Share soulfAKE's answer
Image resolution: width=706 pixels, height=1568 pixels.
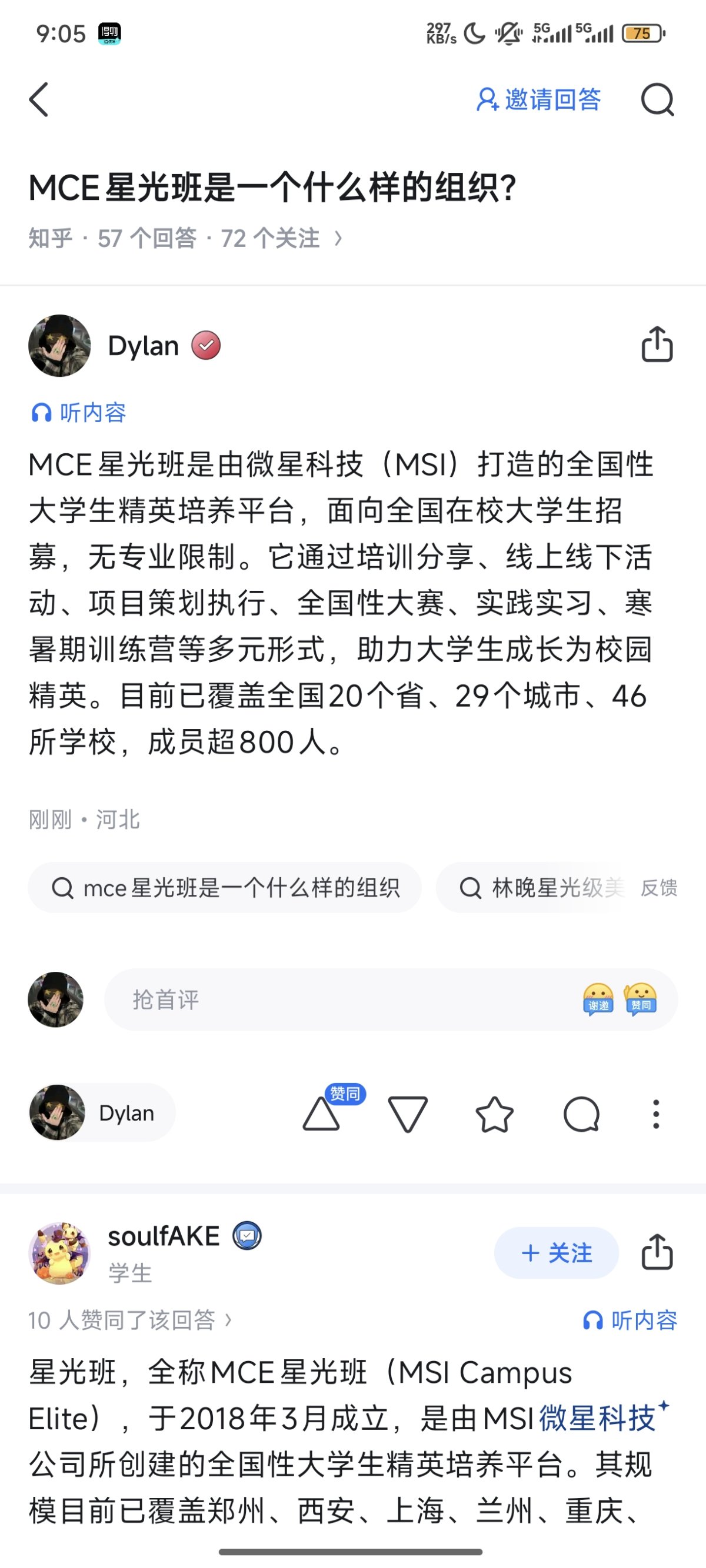[x=657, y=1253]
